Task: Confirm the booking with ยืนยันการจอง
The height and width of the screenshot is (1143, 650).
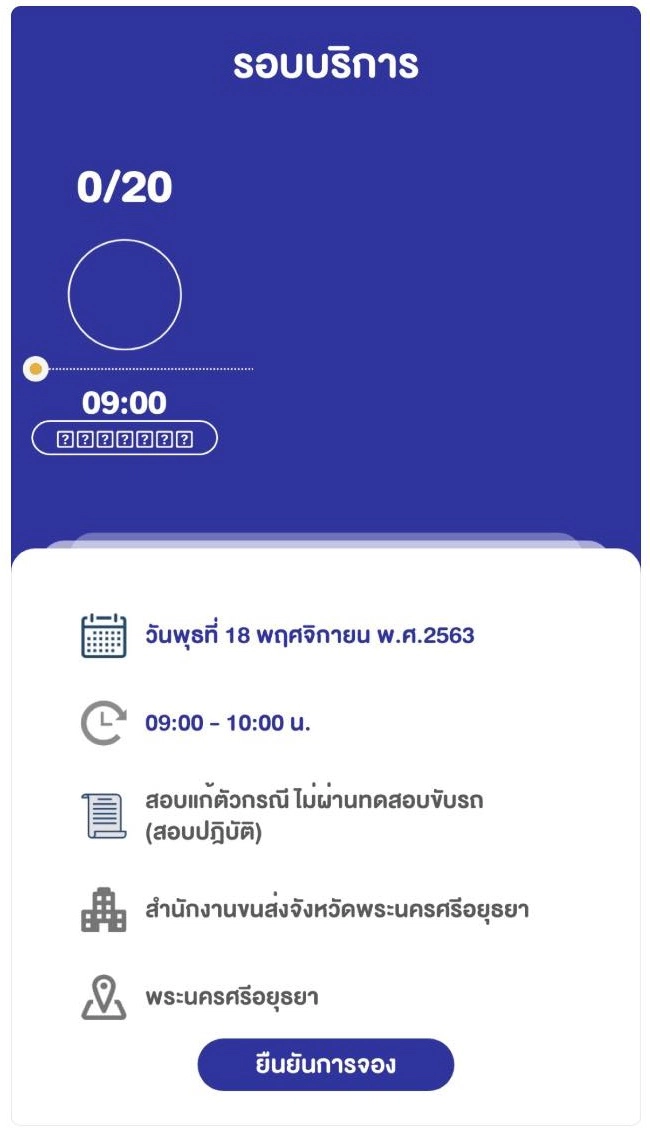Action: [x=326, y=1064]
